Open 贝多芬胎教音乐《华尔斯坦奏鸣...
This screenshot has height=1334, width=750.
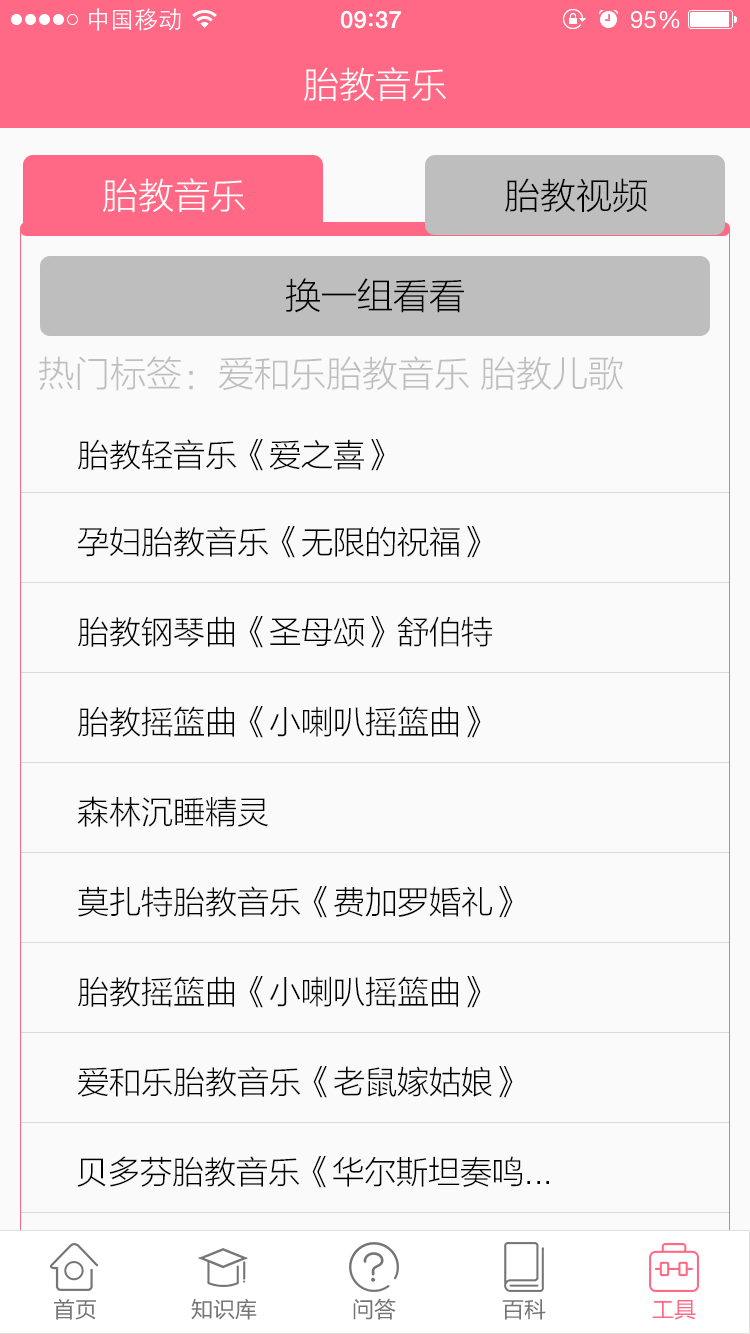[375, 1173]
